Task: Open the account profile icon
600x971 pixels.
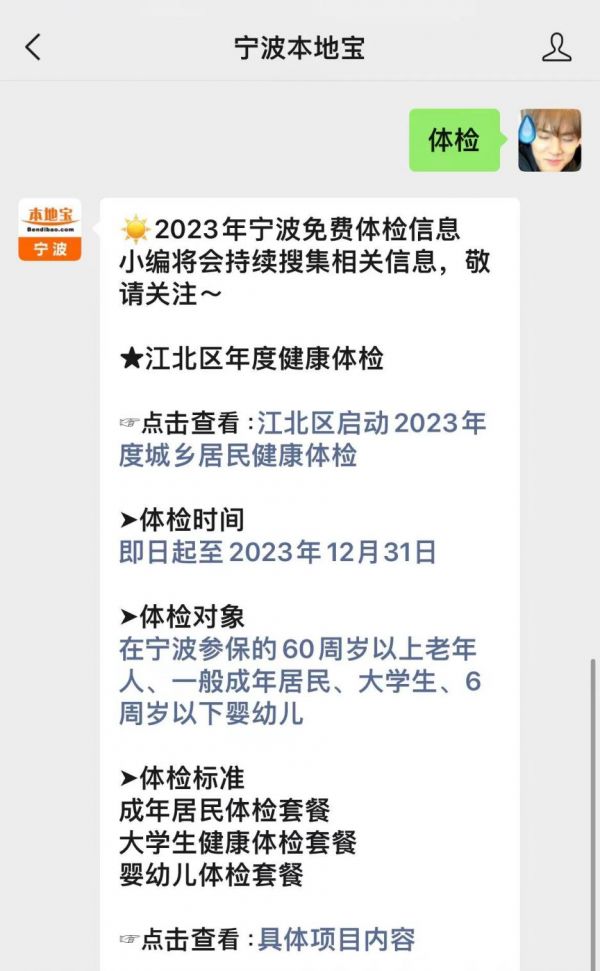Action: pos(556,47)
